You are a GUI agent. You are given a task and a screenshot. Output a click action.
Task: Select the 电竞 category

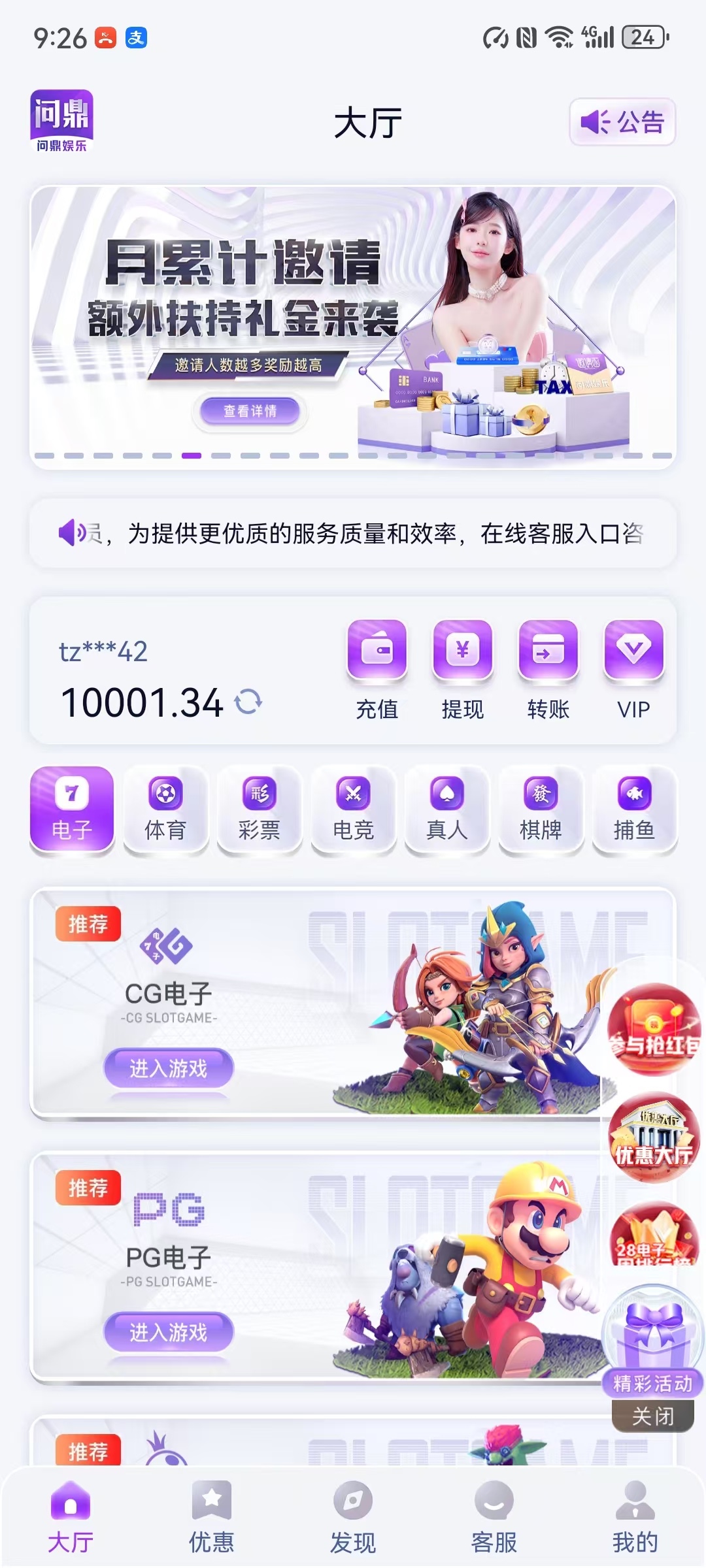(x=353, y=810)
